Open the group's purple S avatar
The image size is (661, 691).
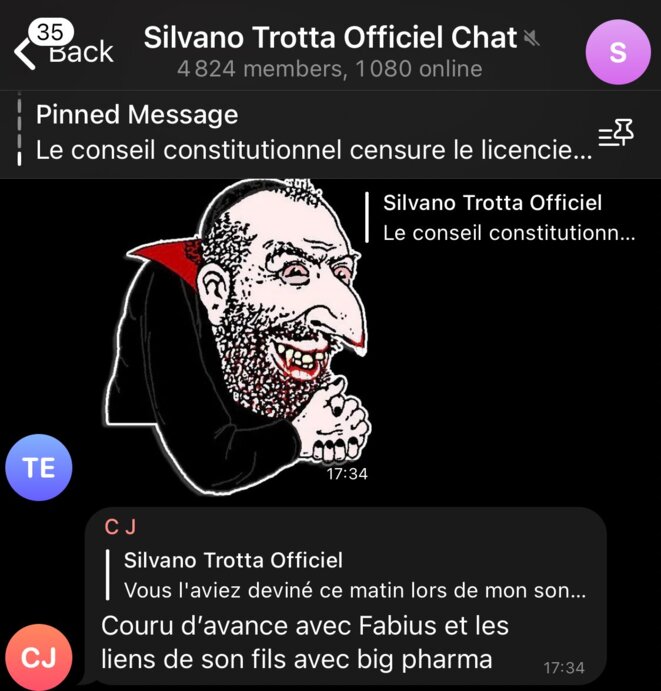pos(617,52)
